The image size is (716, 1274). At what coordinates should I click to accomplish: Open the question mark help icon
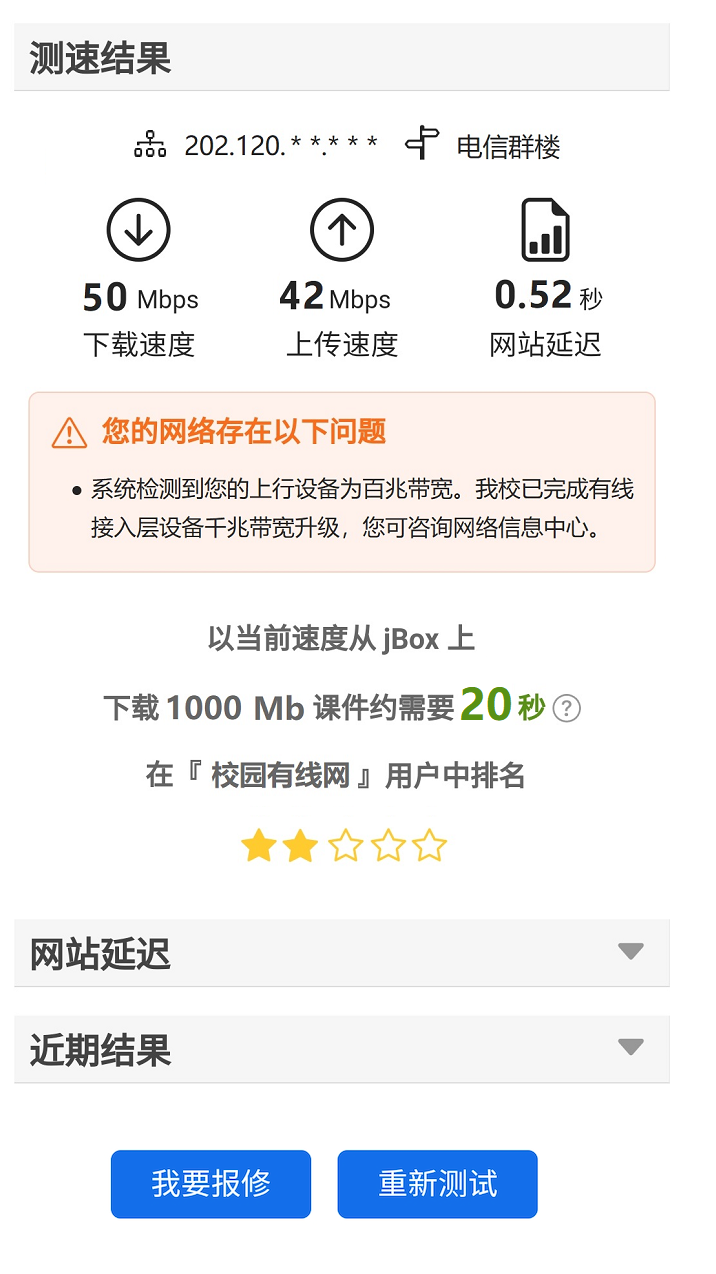[x=567, y=708]
